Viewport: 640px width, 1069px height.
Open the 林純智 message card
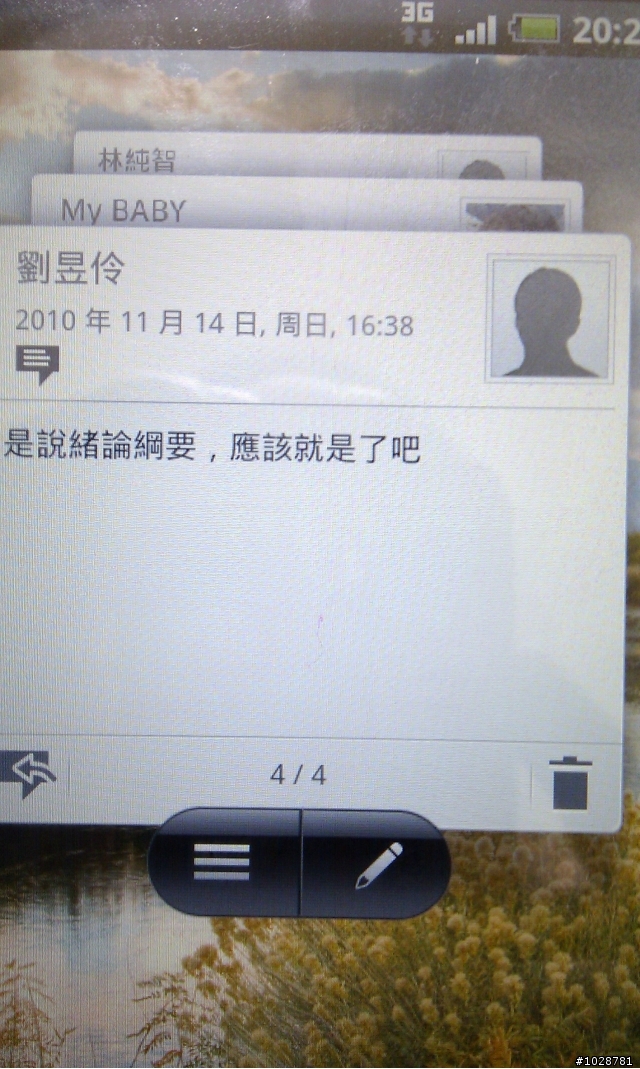[x=250, y=157]
